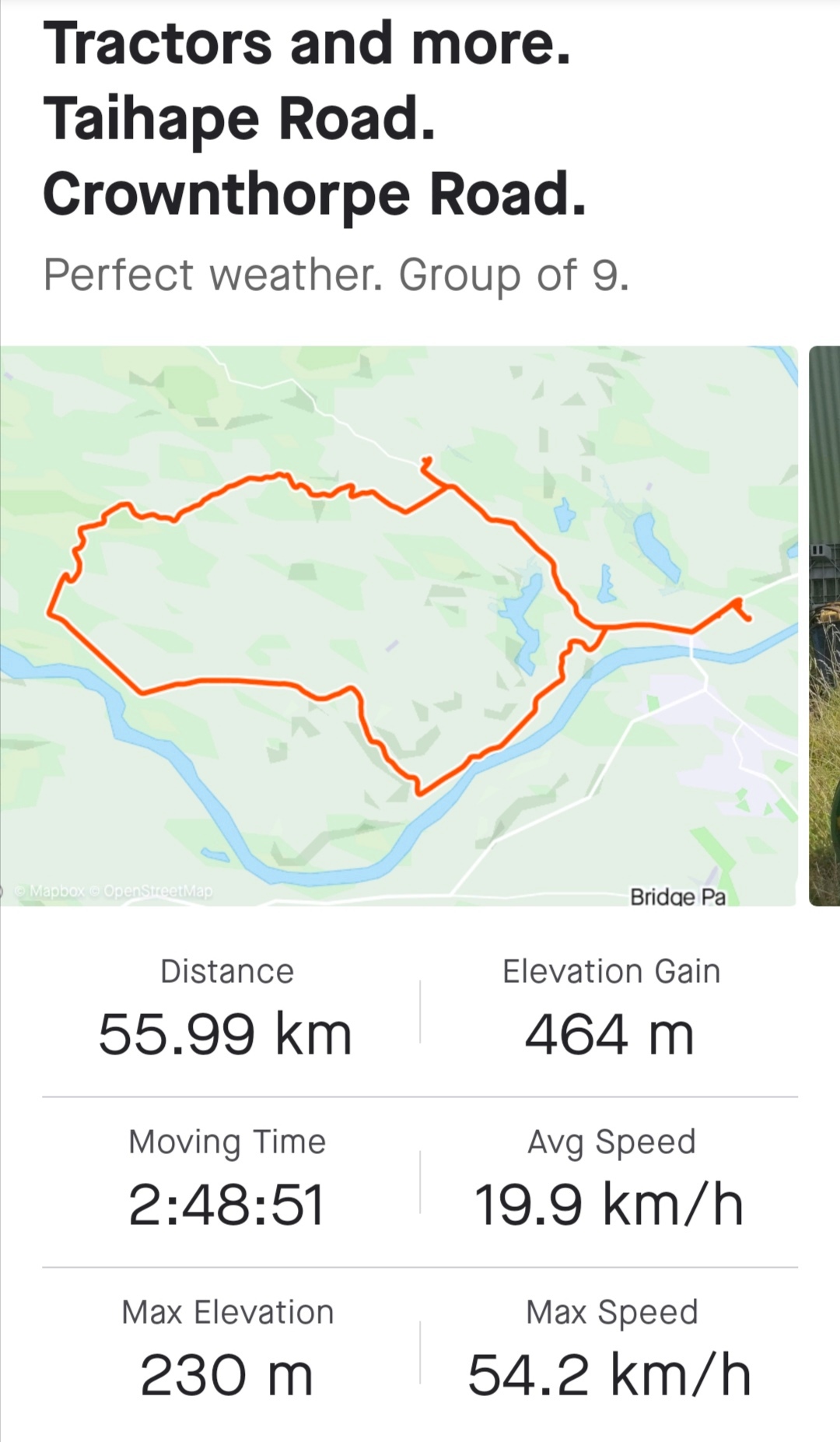Open the route map thumbnail

click(398, 626)
